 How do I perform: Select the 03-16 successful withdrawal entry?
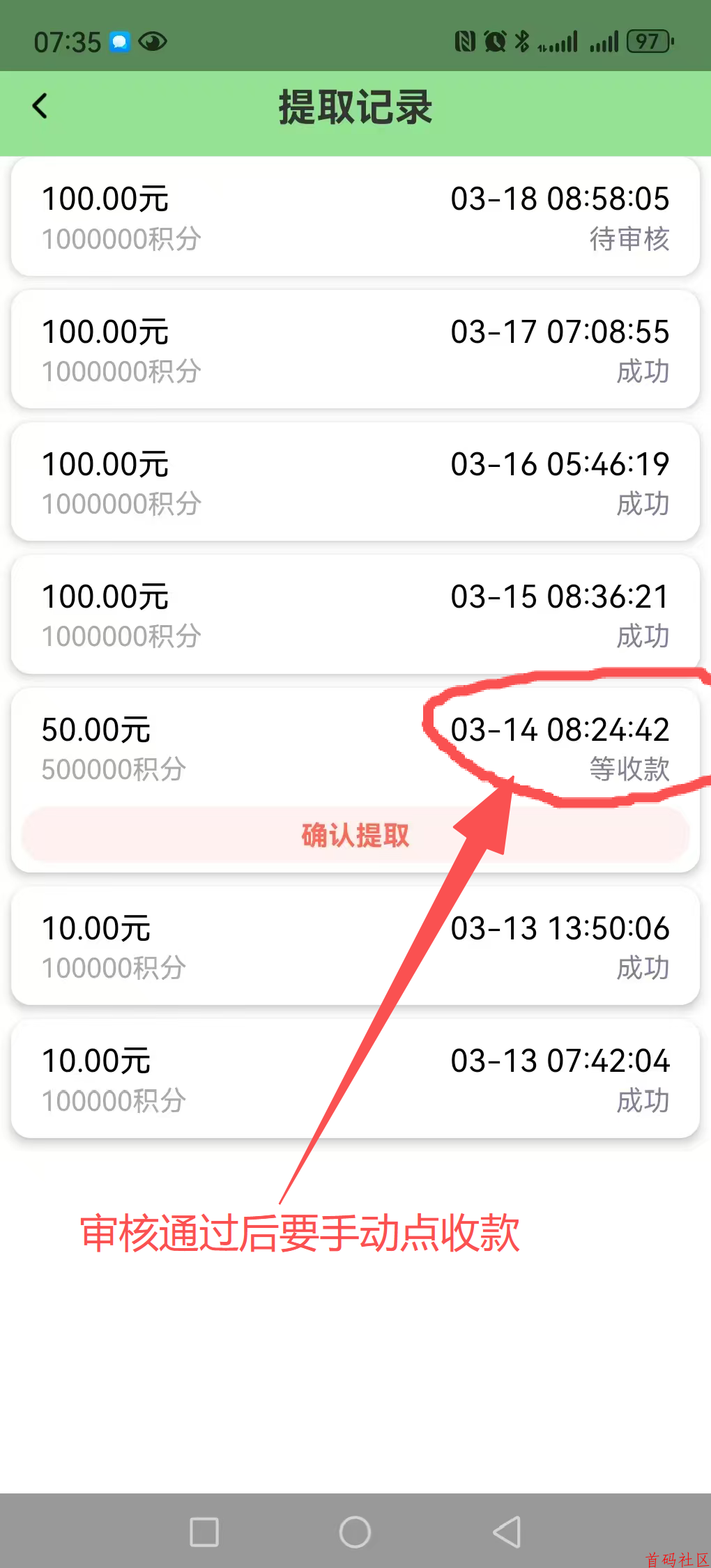point(355,481)
